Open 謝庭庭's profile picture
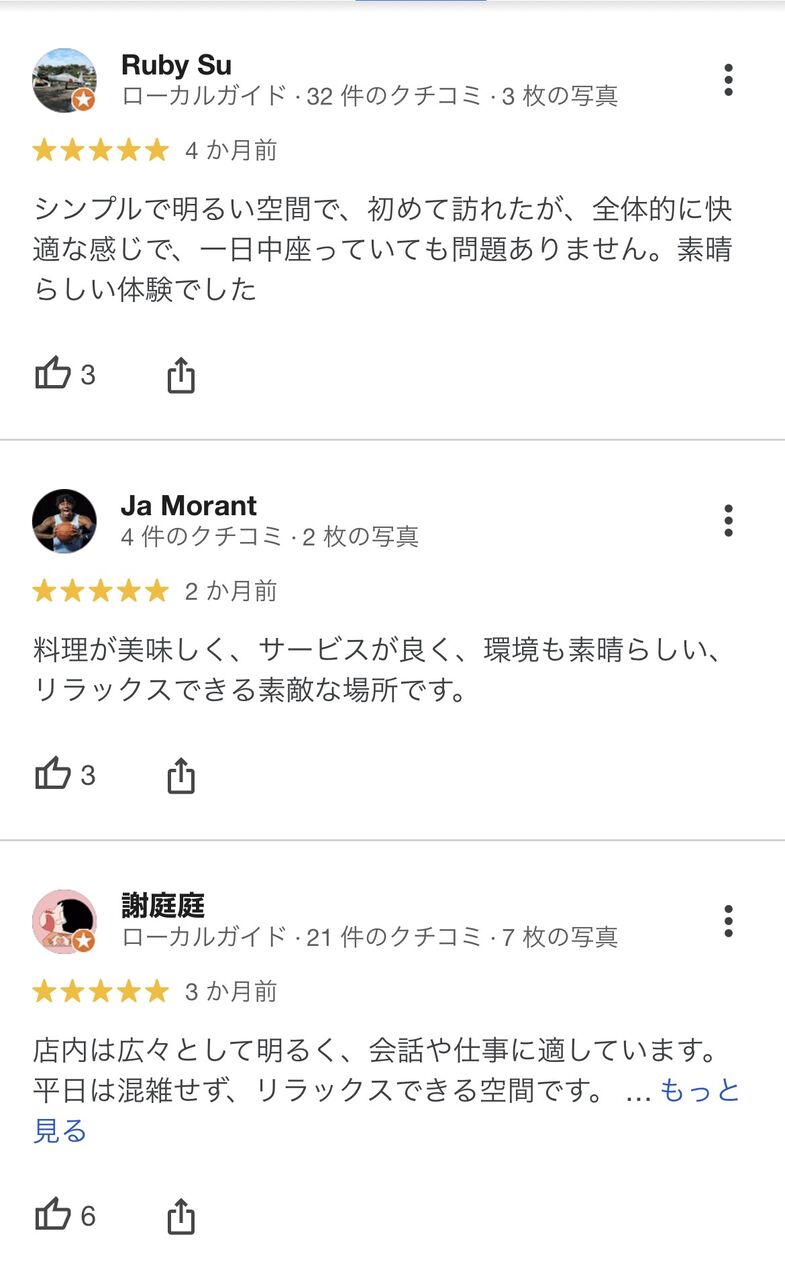 point(64,921)
